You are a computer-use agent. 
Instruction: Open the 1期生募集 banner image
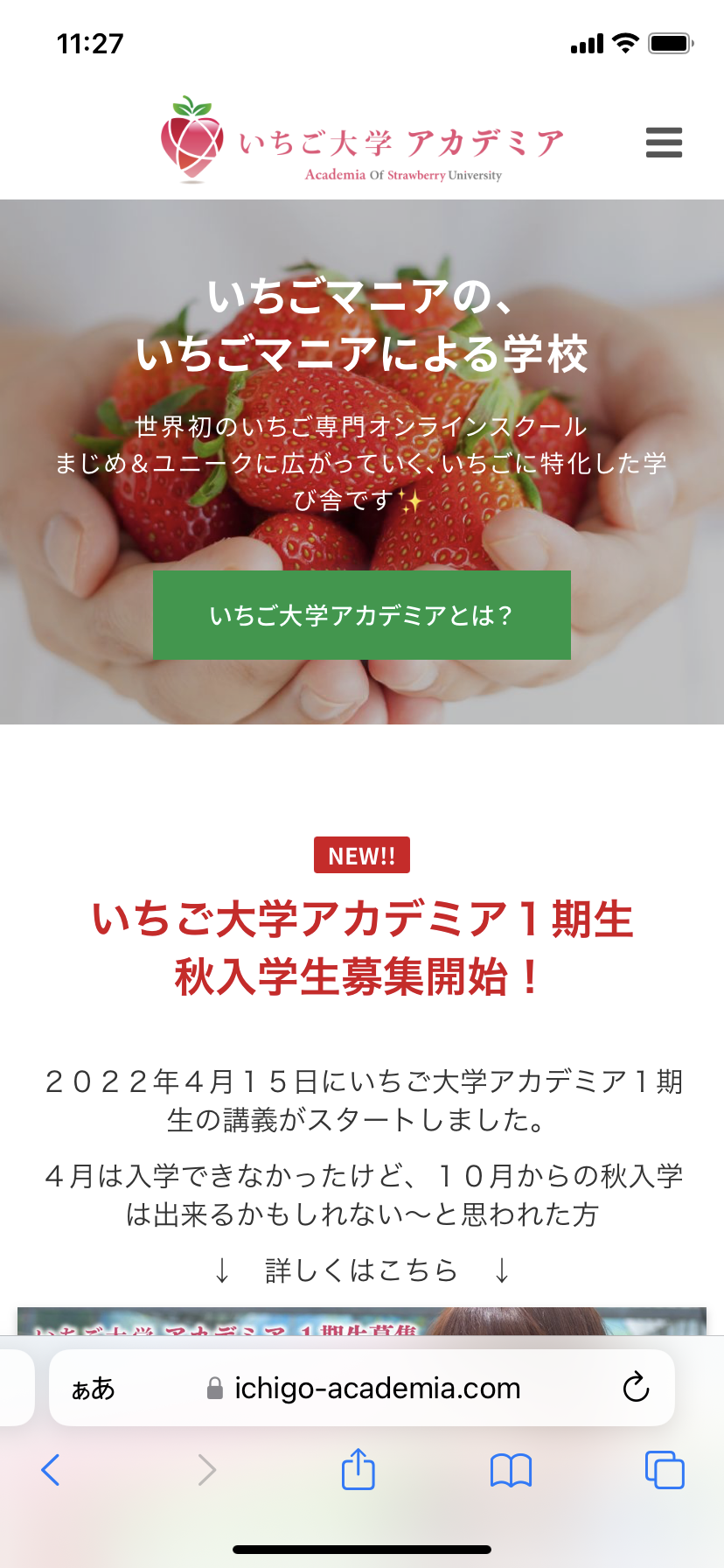coord(362,1321)
